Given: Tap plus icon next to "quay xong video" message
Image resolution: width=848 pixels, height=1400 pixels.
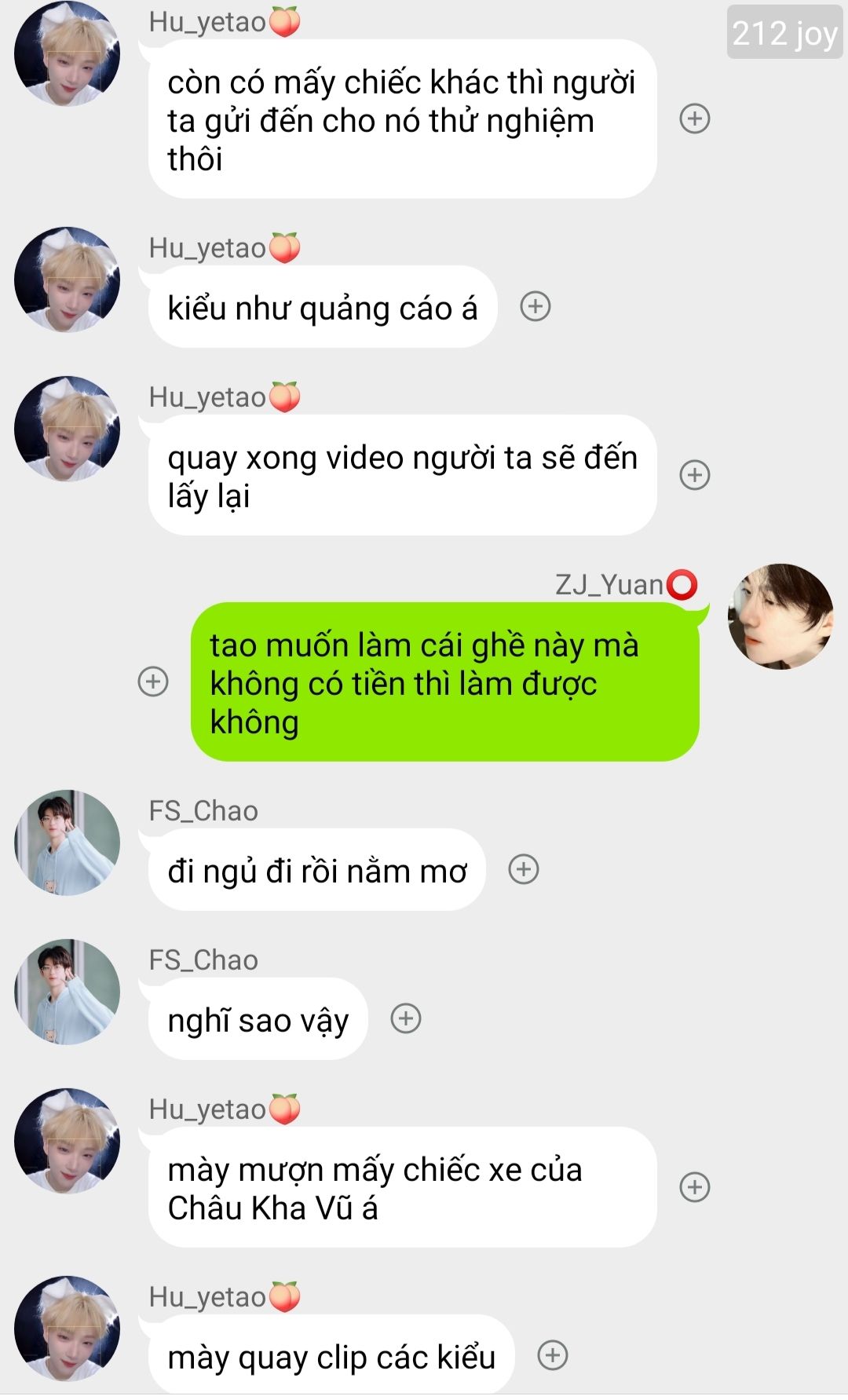Looking at the screenshot, I should [694, 475].
